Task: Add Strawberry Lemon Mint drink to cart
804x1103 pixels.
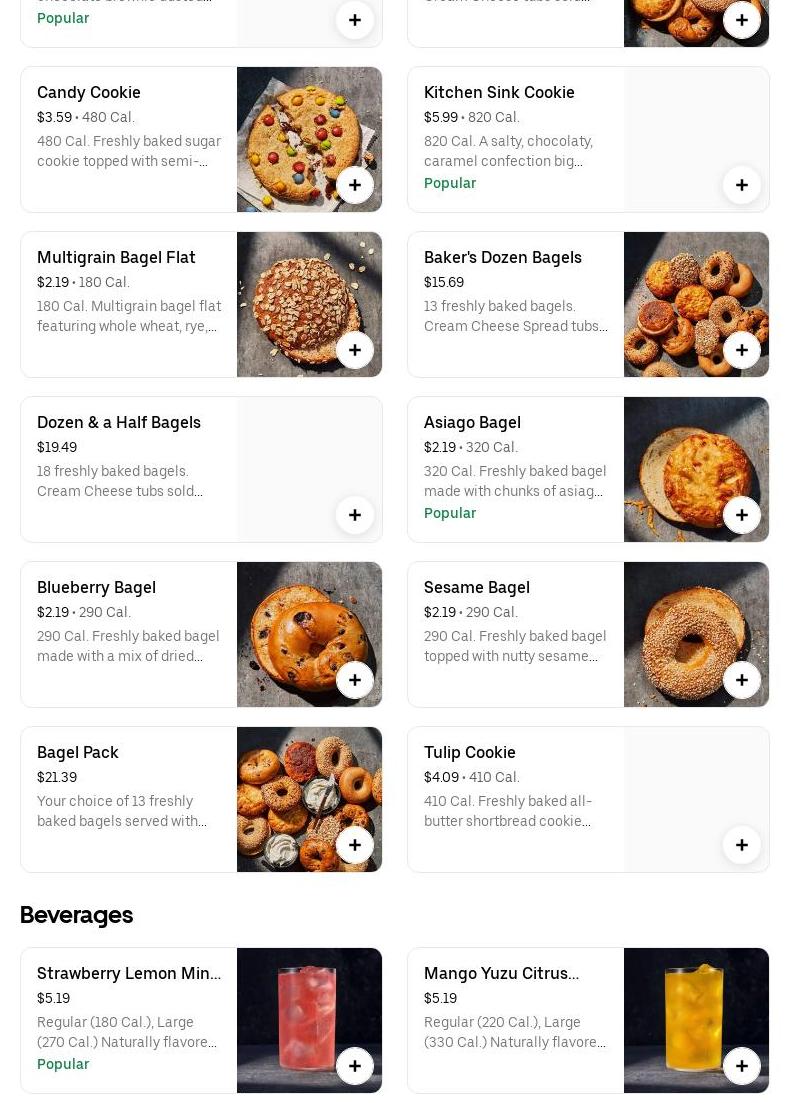Action: (x=355, y=1066)
